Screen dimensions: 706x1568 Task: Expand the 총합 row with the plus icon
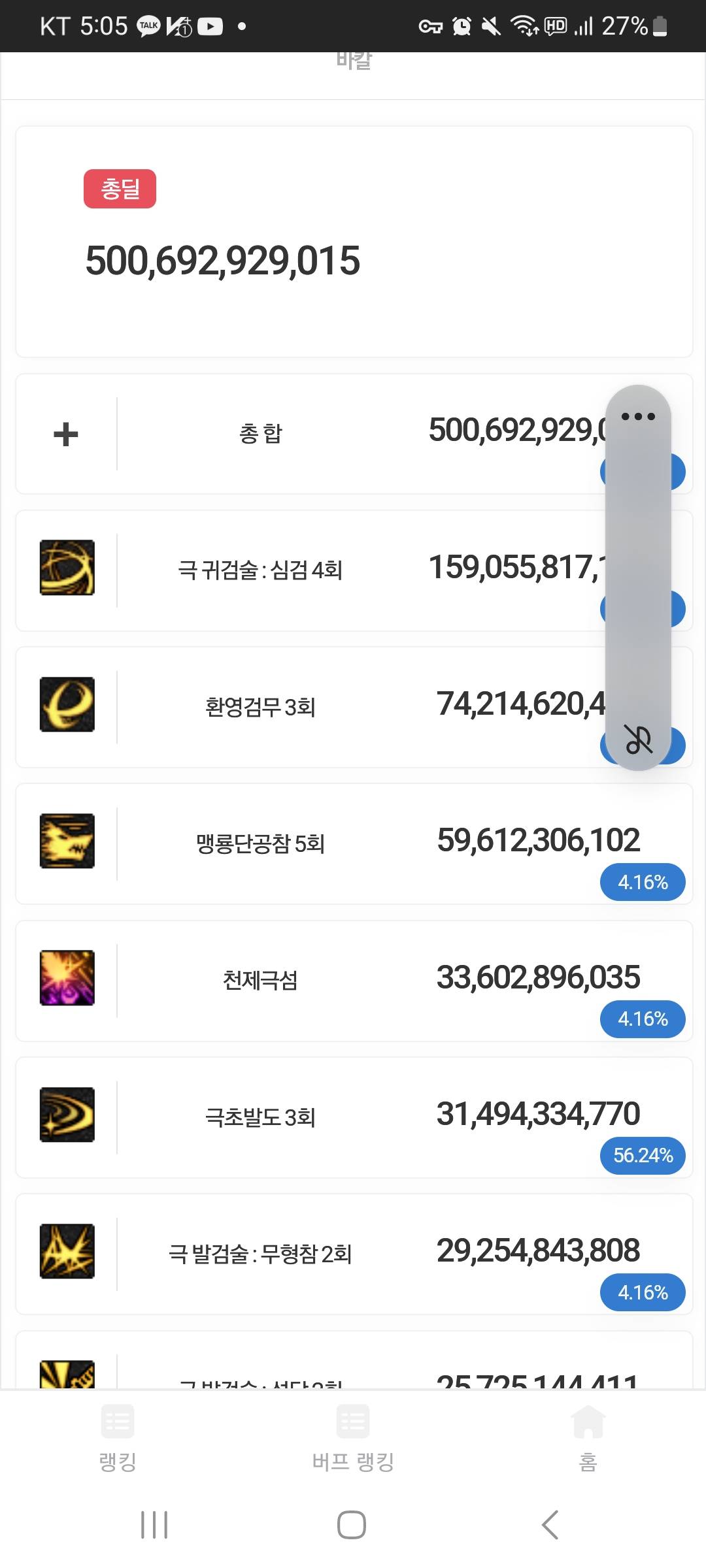[66, 434]
